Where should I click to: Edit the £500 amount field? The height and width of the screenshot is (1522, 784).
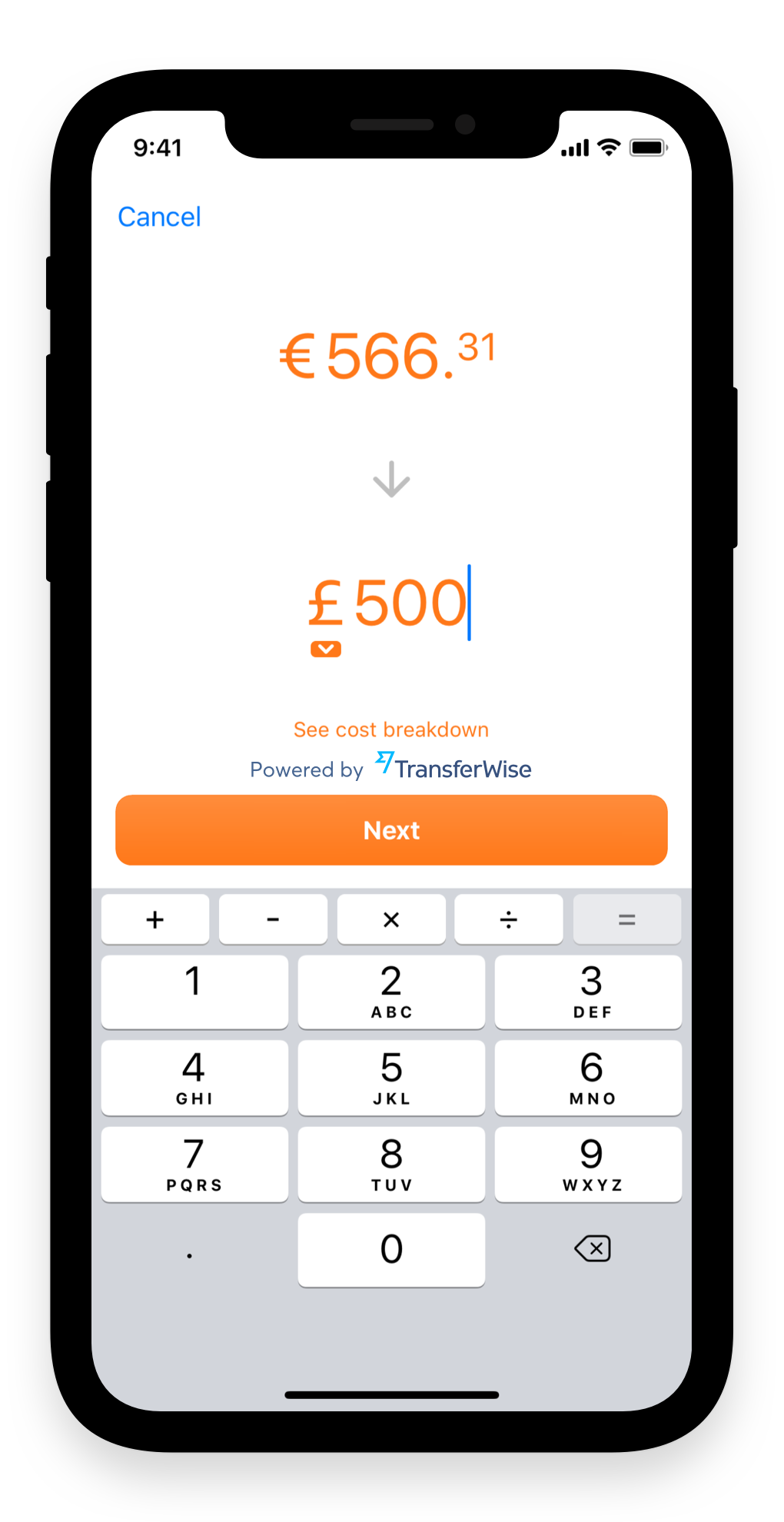388,603
